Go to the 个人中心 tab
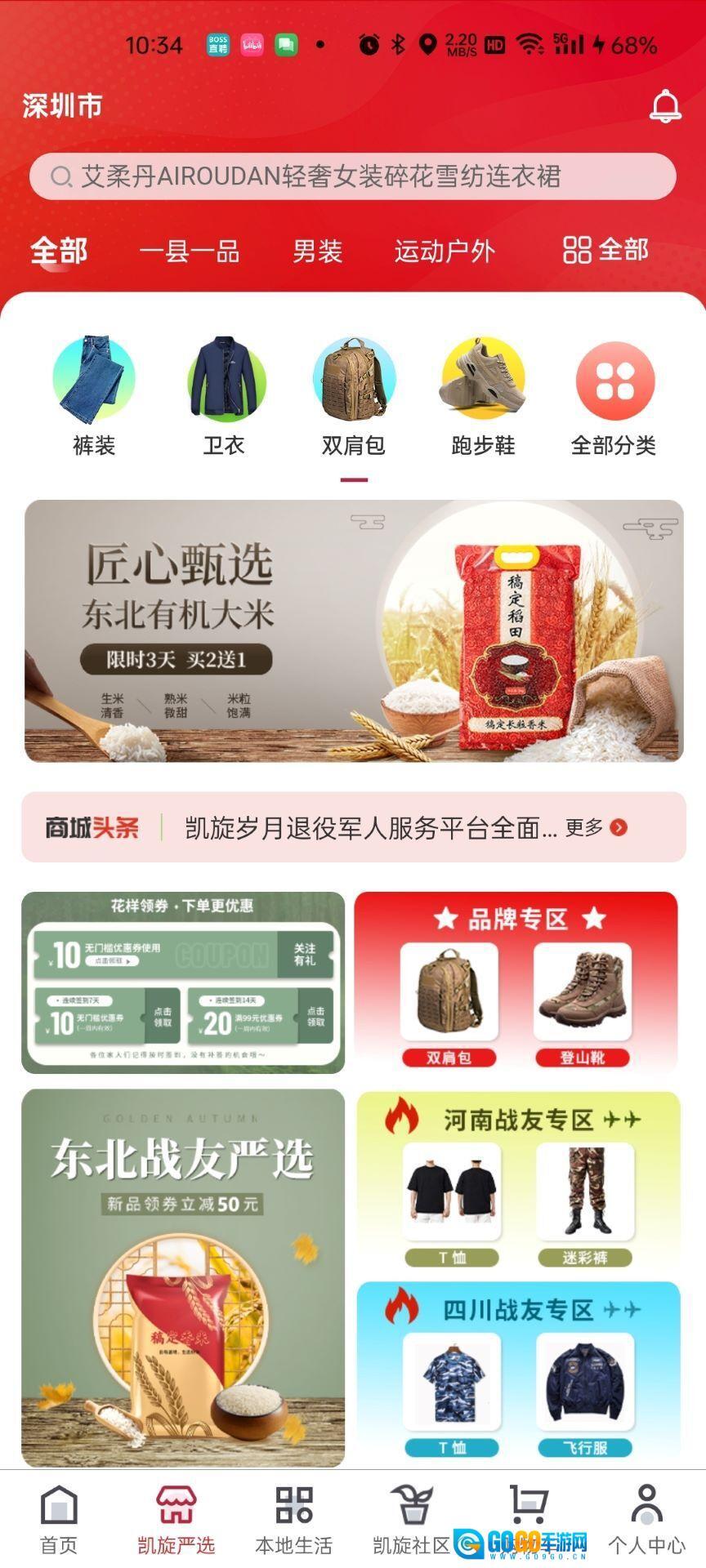 point(646,1520)
